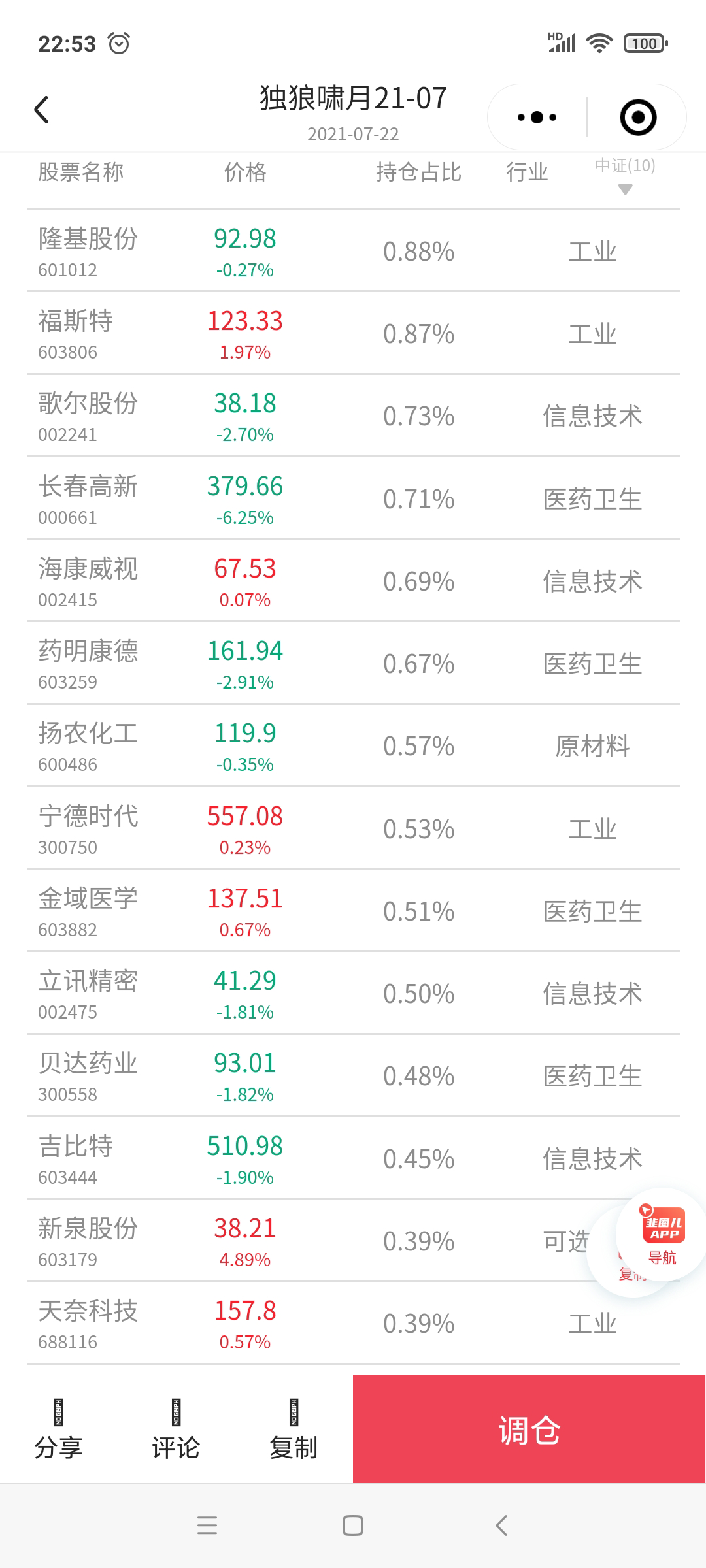Tap 复制 to copy the portfolio

(x=294, y=1430)
